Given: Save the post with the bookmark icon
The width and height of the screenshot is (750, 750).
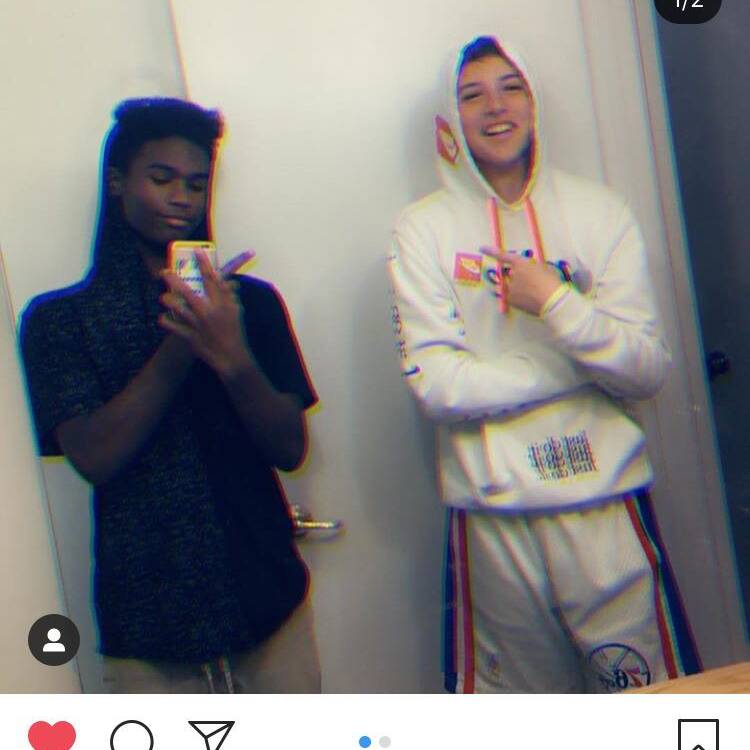Looking at the screenshot, I should pyautogui.click(x=697, y=737).
